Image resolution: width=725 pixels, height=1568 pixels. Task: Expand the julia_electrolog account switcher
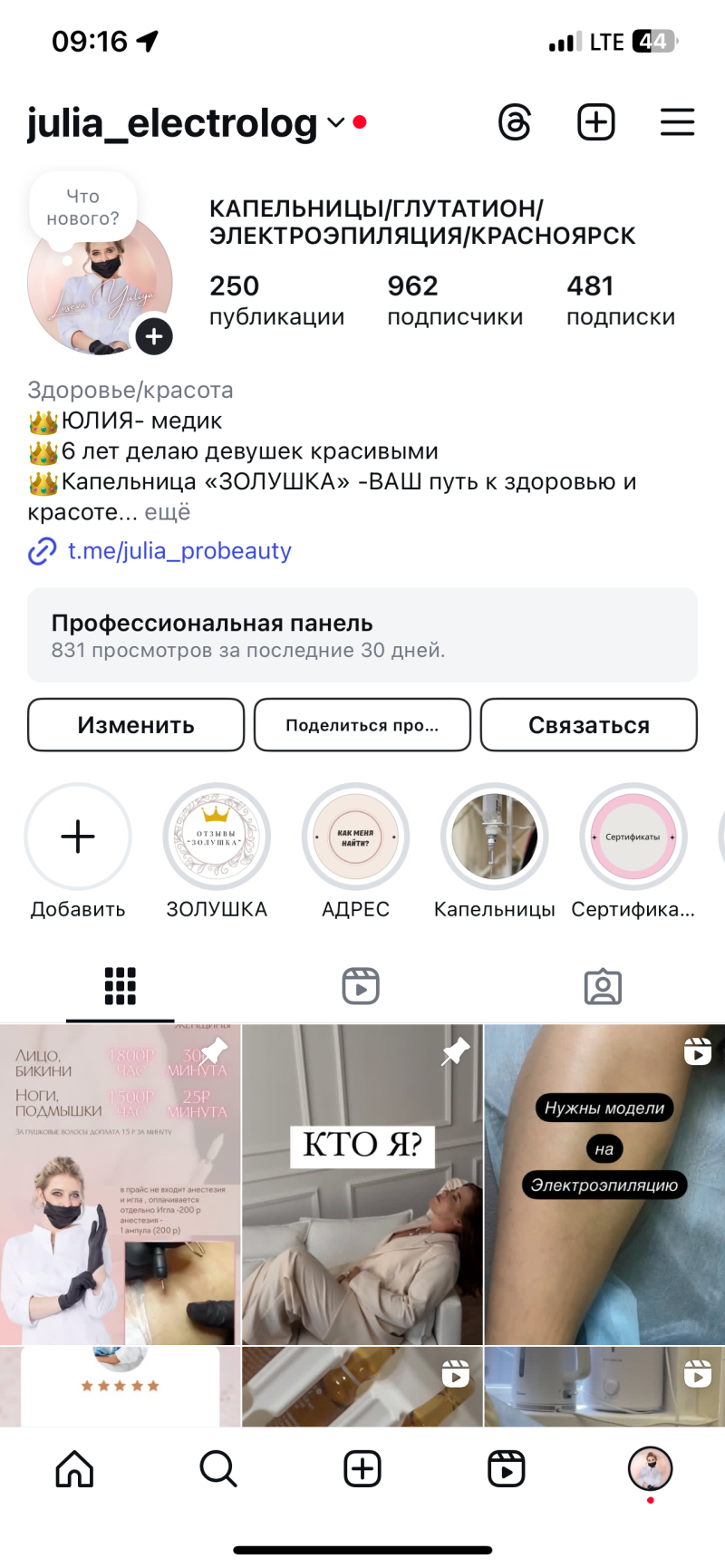[335, 122]
